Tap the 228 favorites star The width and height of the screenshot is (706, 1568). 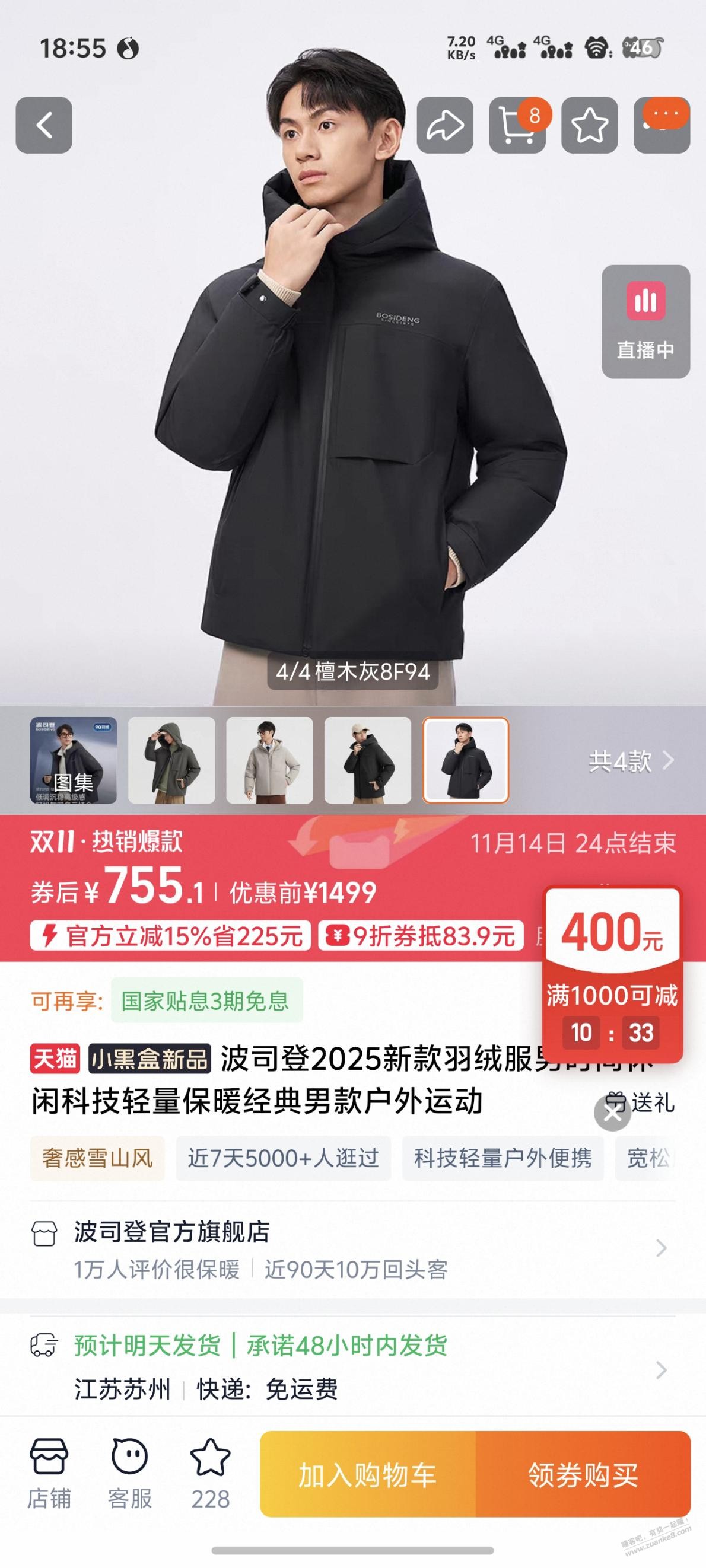point(210,1473)
